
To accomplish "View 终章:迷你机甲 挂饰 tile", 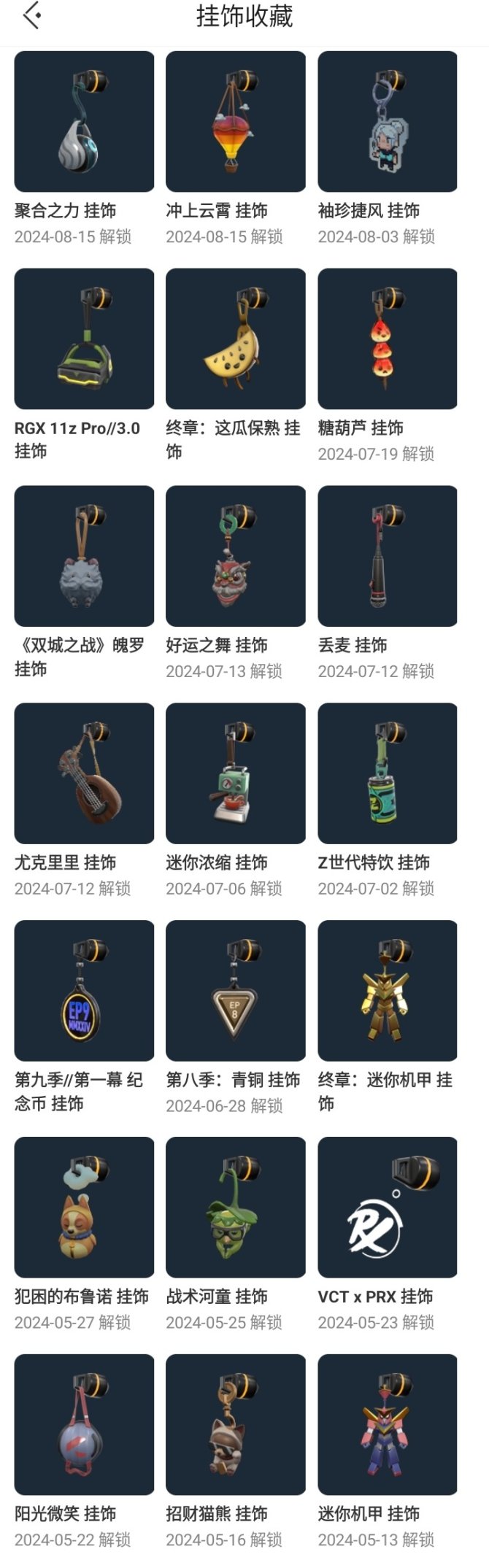I will [388, 990].
